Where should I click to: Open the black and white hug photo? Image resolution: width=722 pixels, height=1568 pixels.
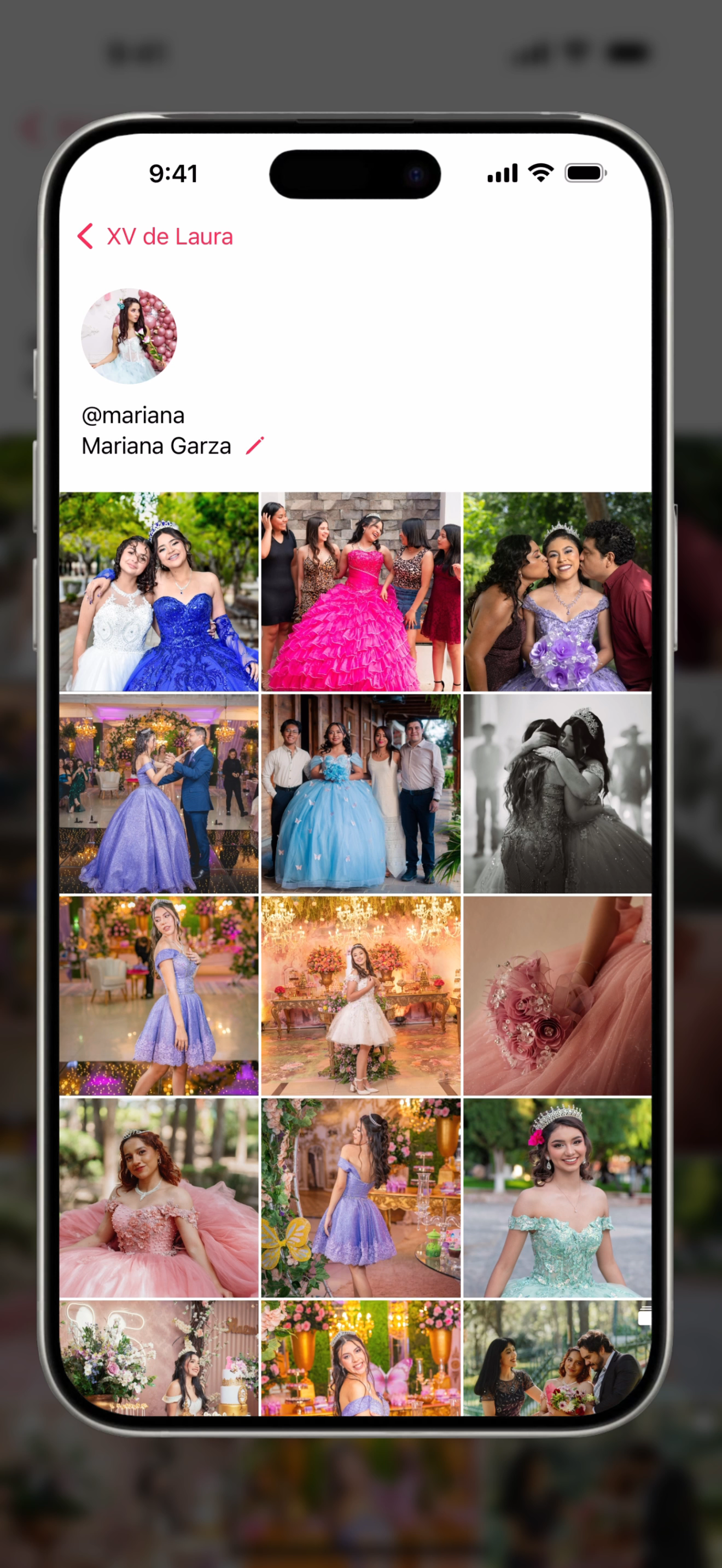(557, 793)
